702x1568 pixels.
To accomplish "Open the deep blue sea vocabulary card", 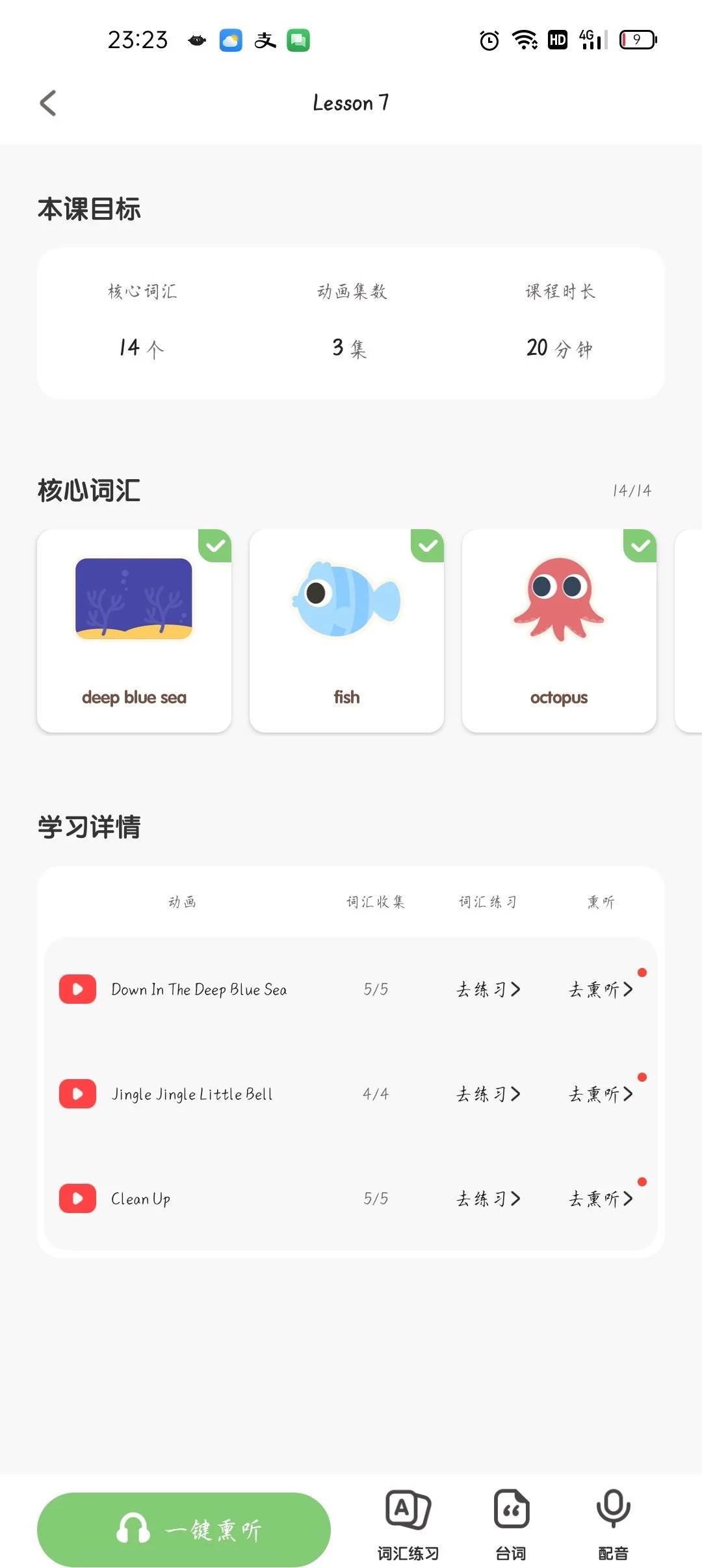I will tap(134, 631).
